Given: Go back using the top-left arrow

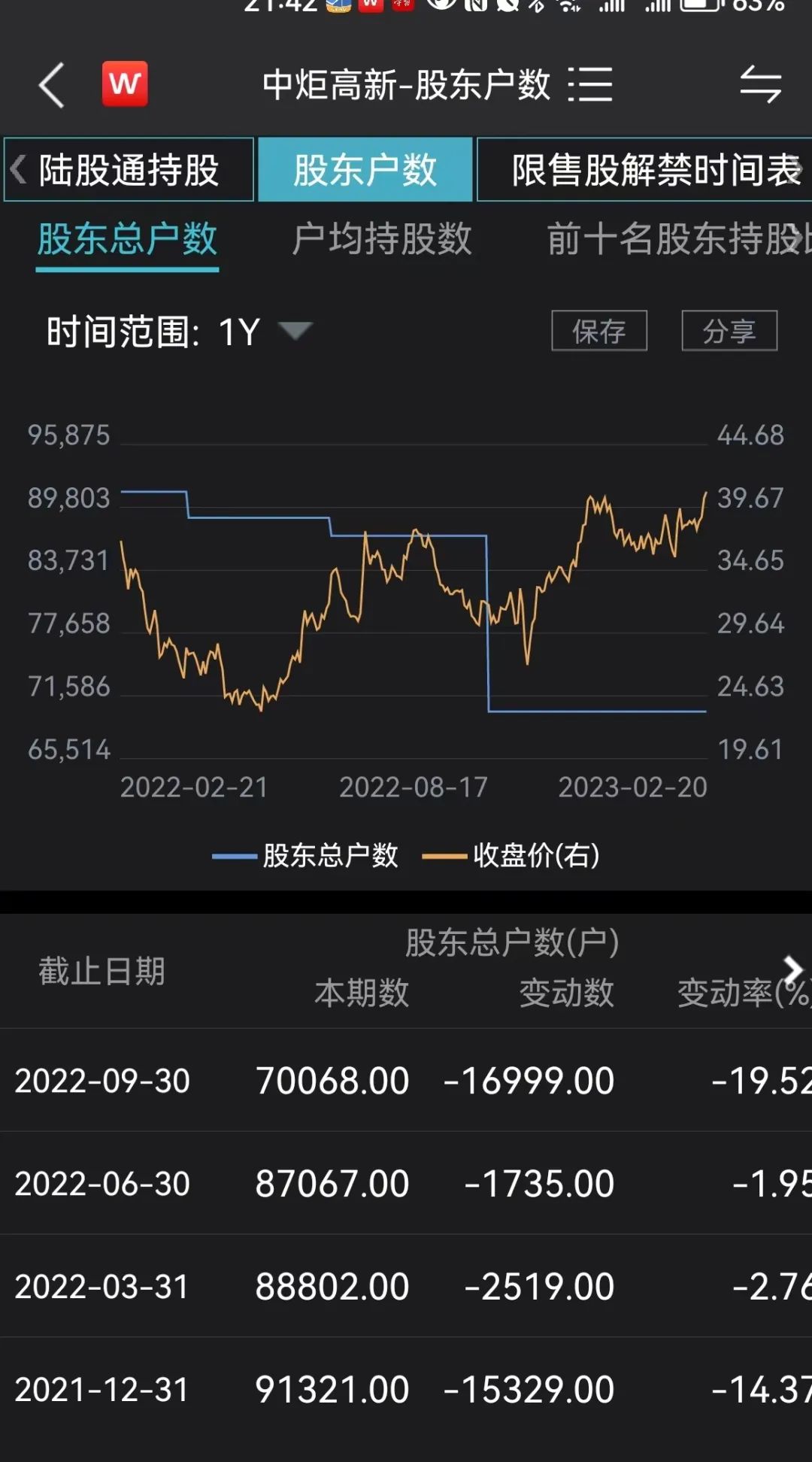Looking at the screenshot, I should (x=51, y=85).
